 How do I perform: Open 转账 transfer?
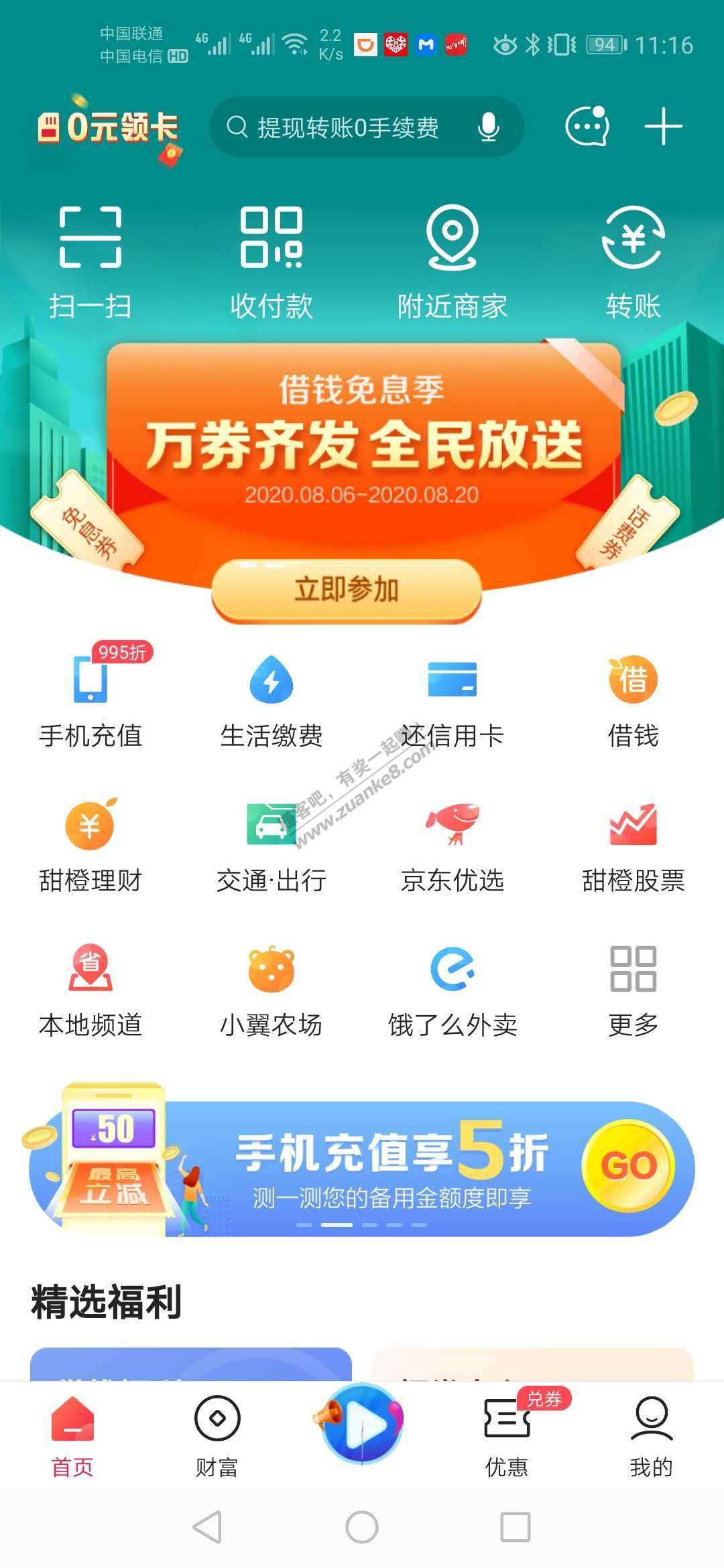(x=633, y=261)
